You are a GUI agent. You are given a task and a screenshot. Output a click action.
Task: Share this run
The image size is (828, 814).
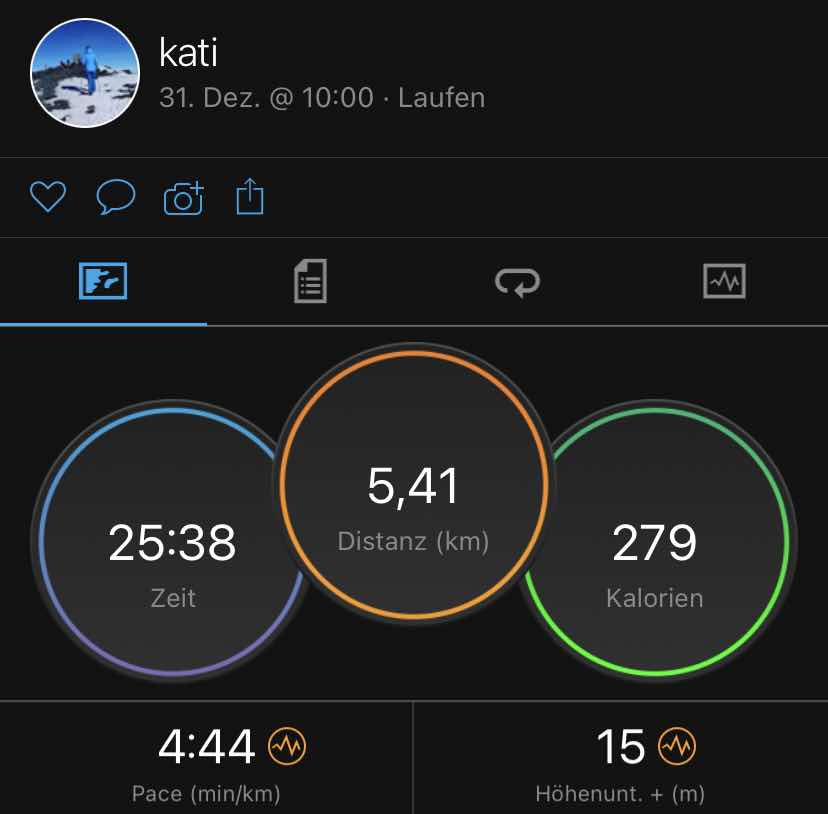[249, 197]
